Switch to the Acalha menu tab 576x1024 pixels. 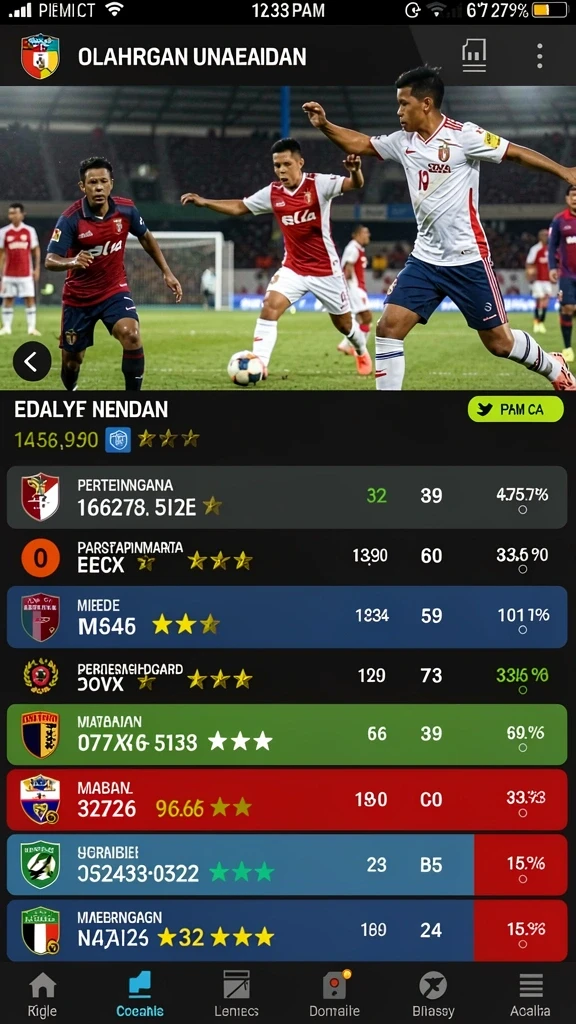[530, 994]
